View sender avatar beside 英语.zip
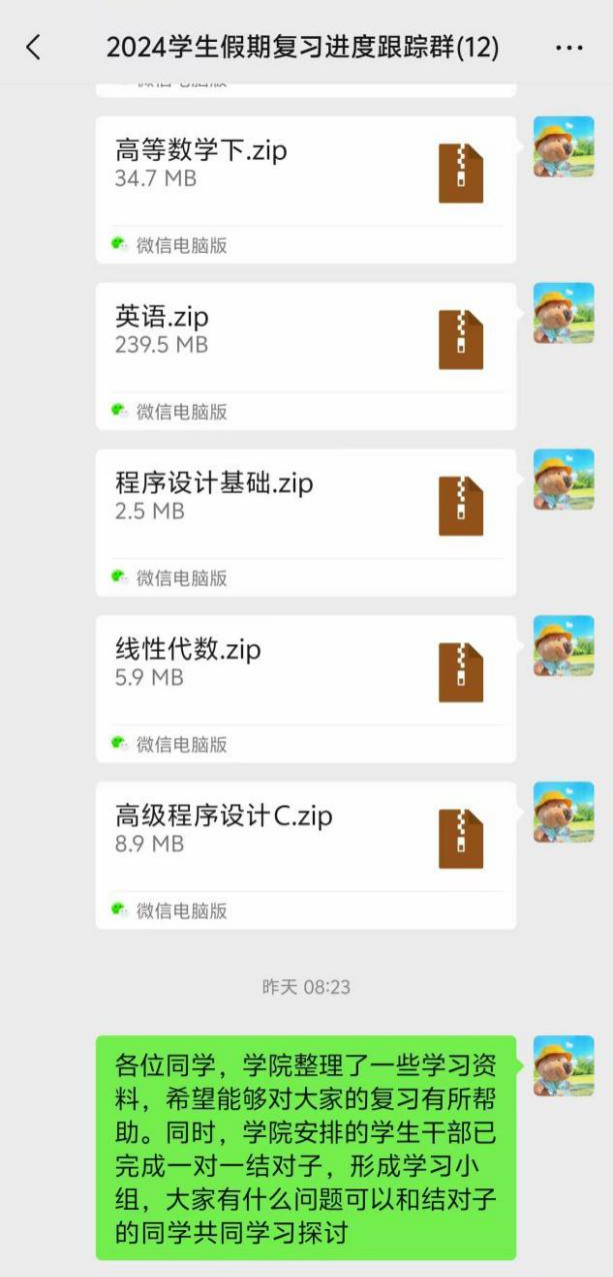Viewport: 613px width, 1277px height. tap(563, 314)
